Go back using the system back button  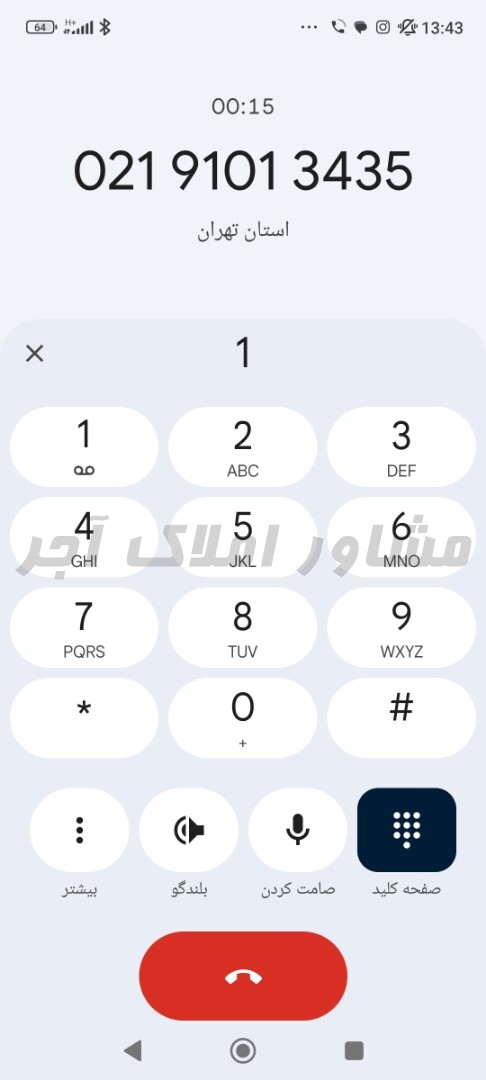(132, 1050)
